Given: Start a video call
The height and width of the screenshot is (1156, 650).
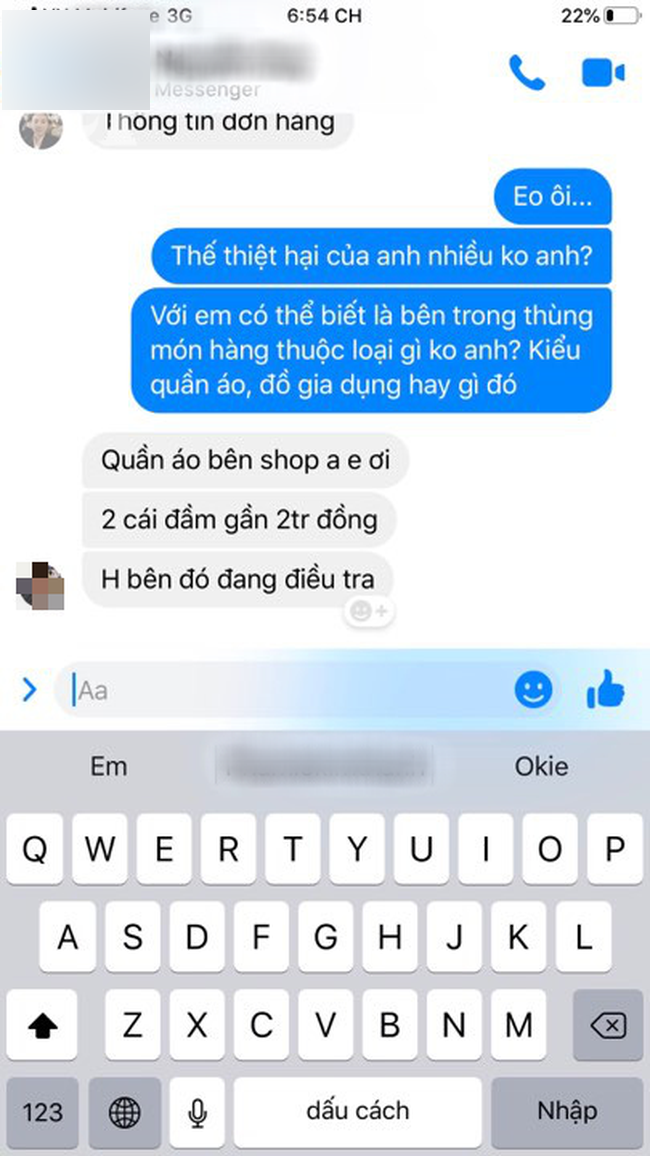Looking at the screenshot, I should coord(603,72).
